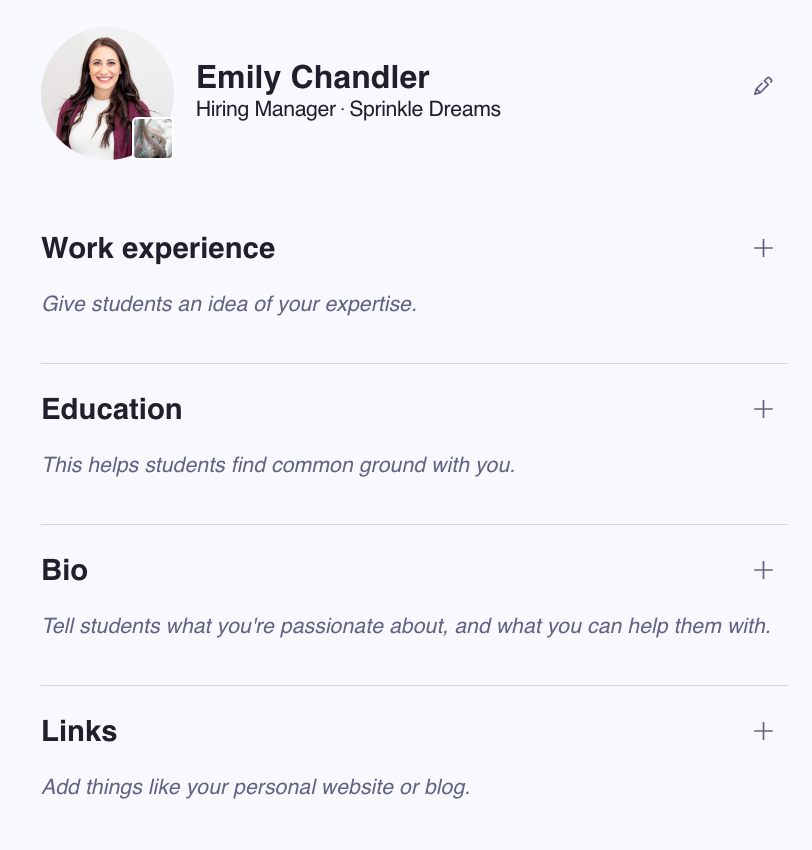Click the name "Emily Chandler"
The height and width of the screenshot is (850, 812).
click(x=314, y=77)
